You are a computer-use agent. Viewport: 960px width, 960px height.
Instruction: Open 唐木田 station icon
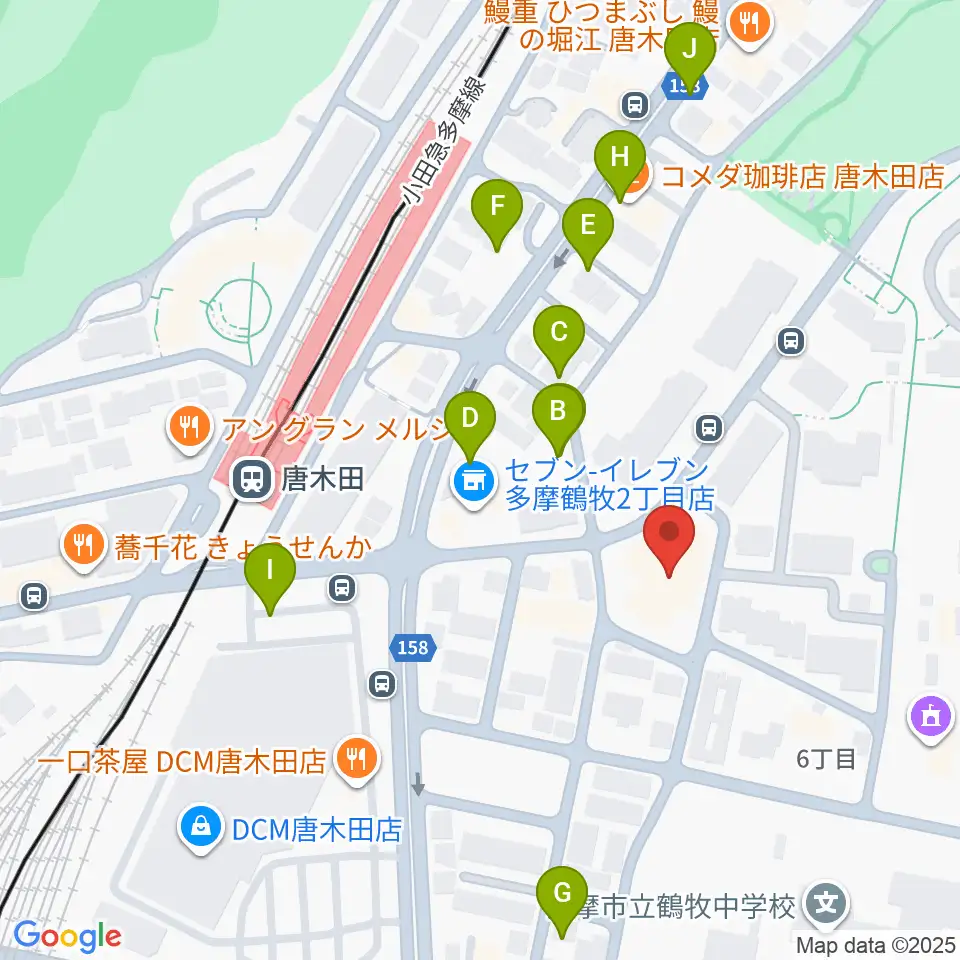click(252, 479)
